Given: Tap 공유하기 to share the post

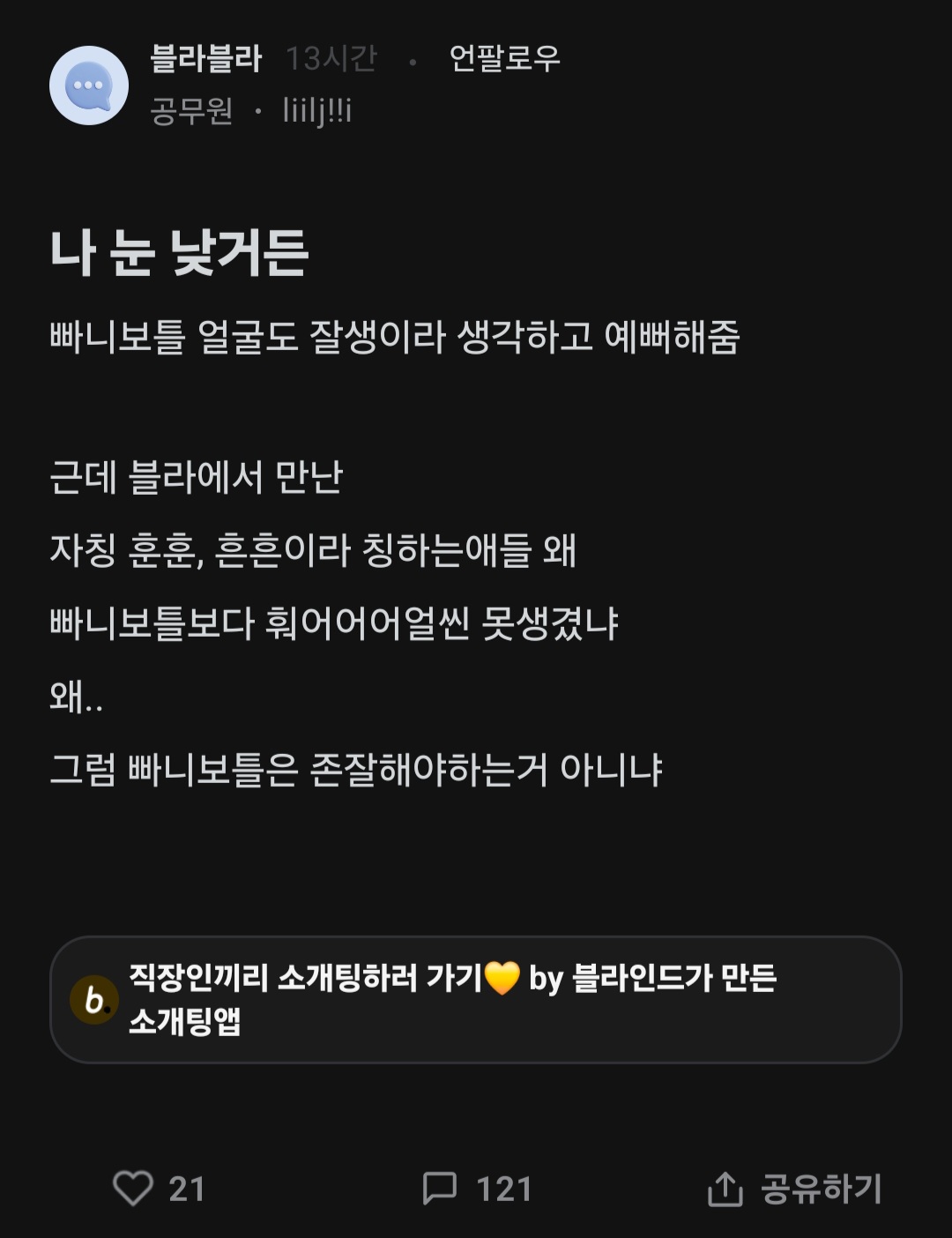Looking at the screenshot, I should pos(795,1188).
